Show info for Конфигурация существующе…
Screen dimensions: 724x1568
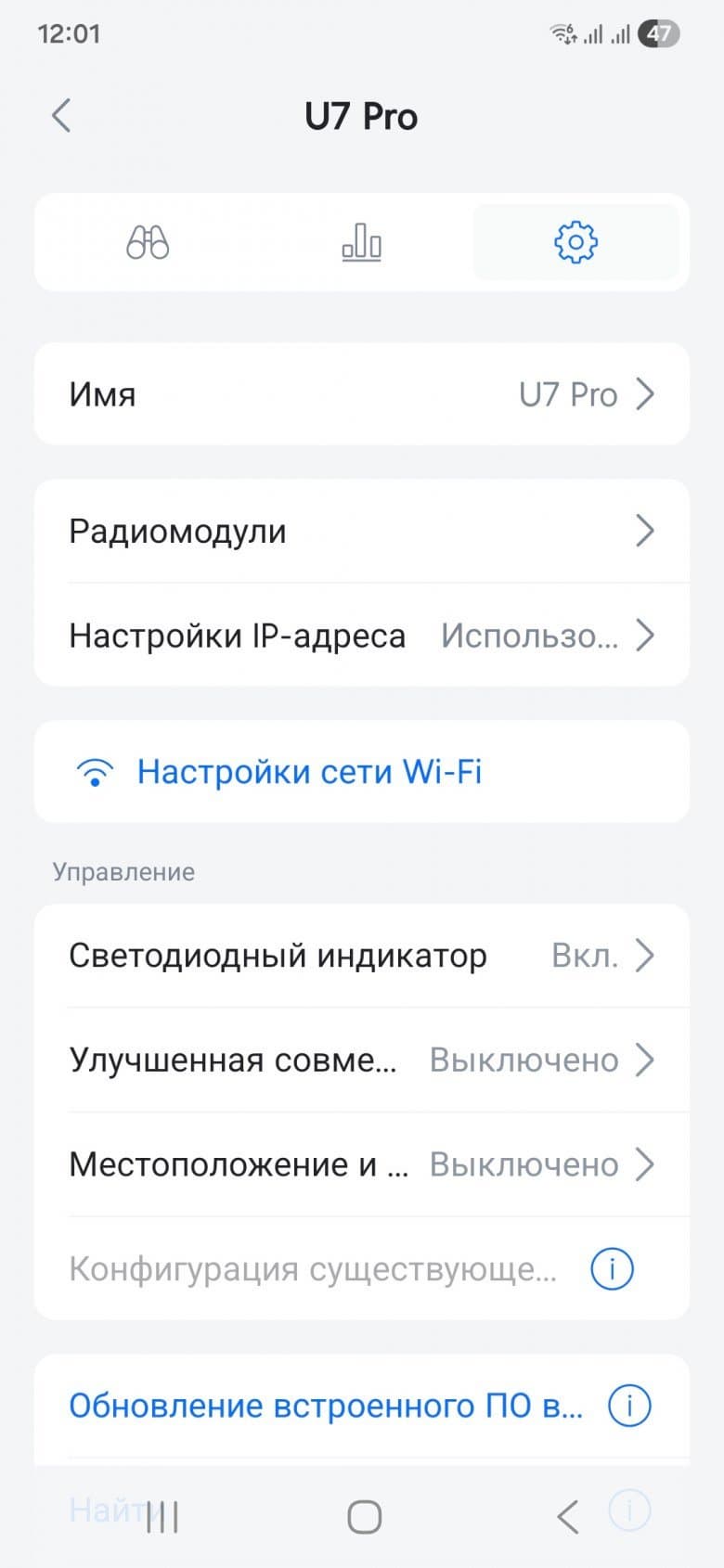pos(612,1269)
